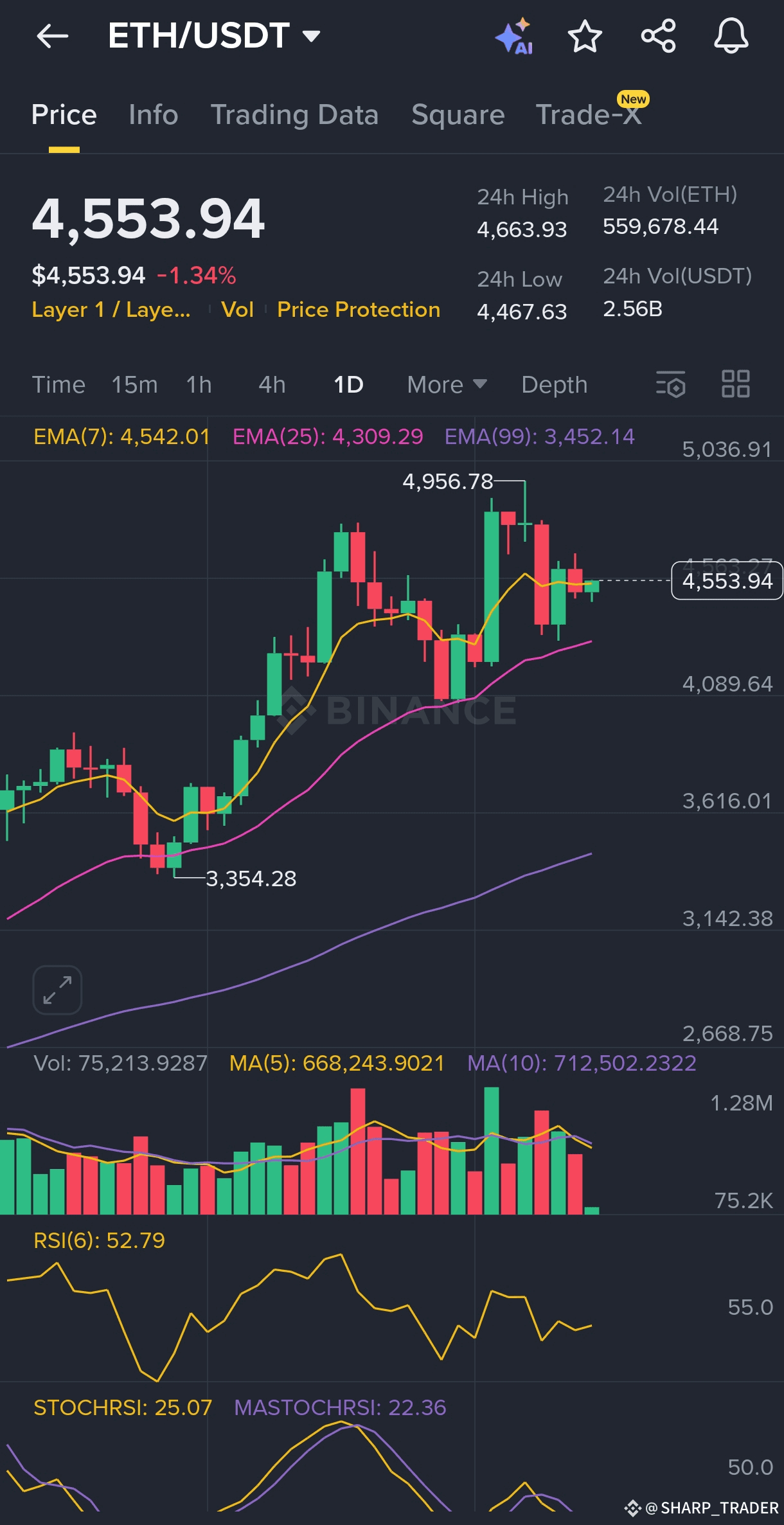Switch to the Trading Data tab
The image size is (784, 1525).
click(294, 115)
